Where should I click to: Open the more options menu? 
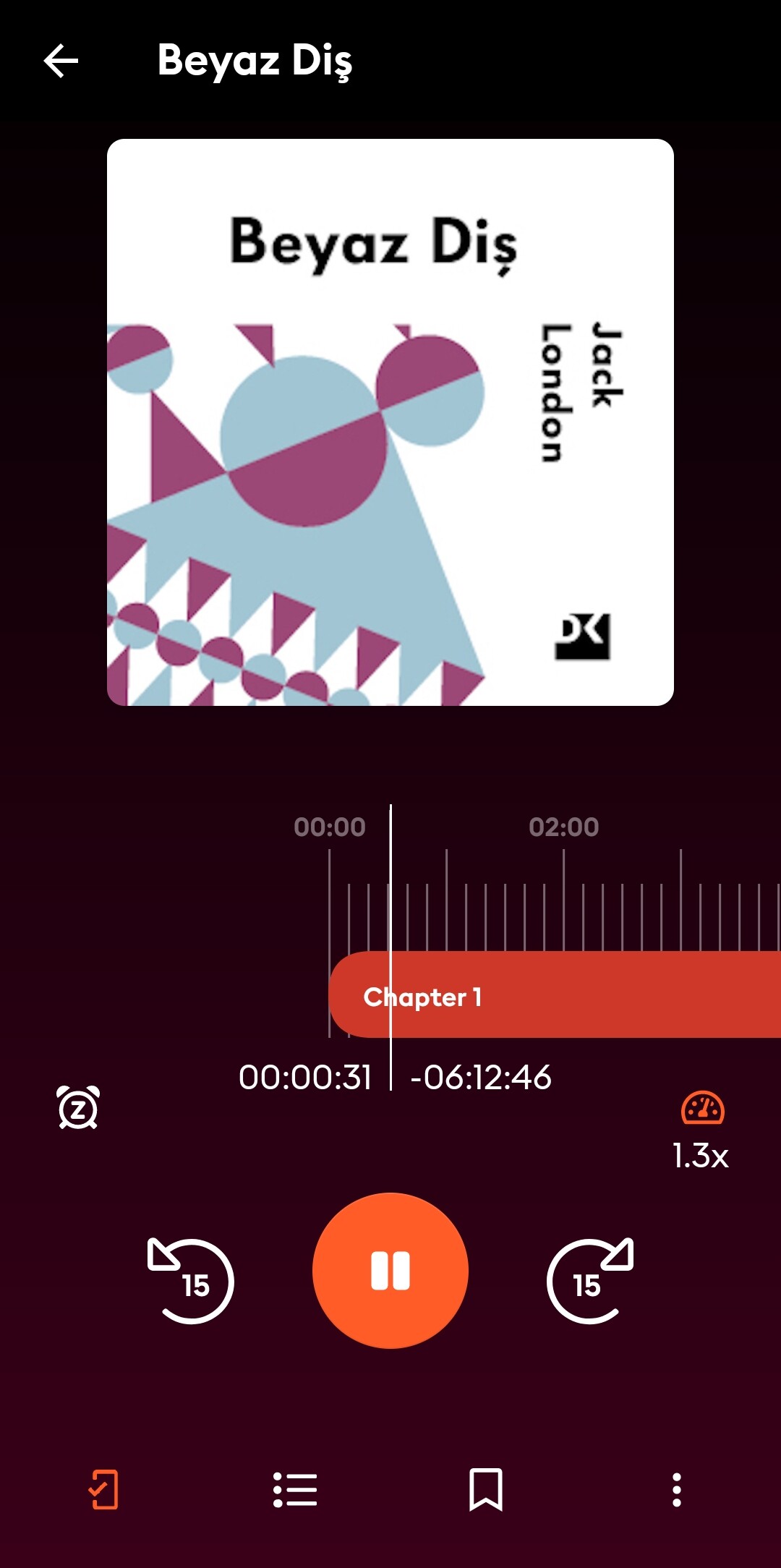pos(676,1490)
